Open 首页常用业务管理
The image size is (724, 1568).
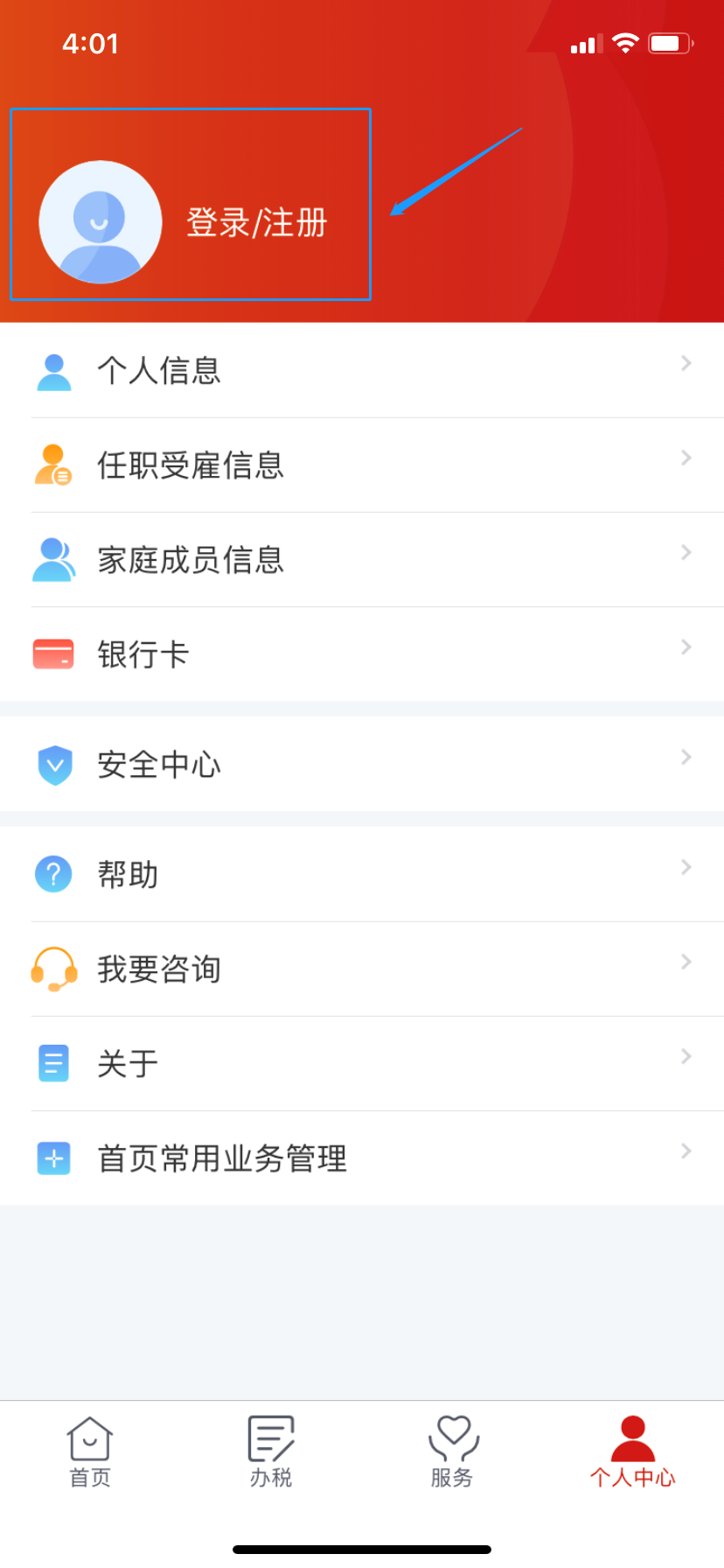[362, 1158]
